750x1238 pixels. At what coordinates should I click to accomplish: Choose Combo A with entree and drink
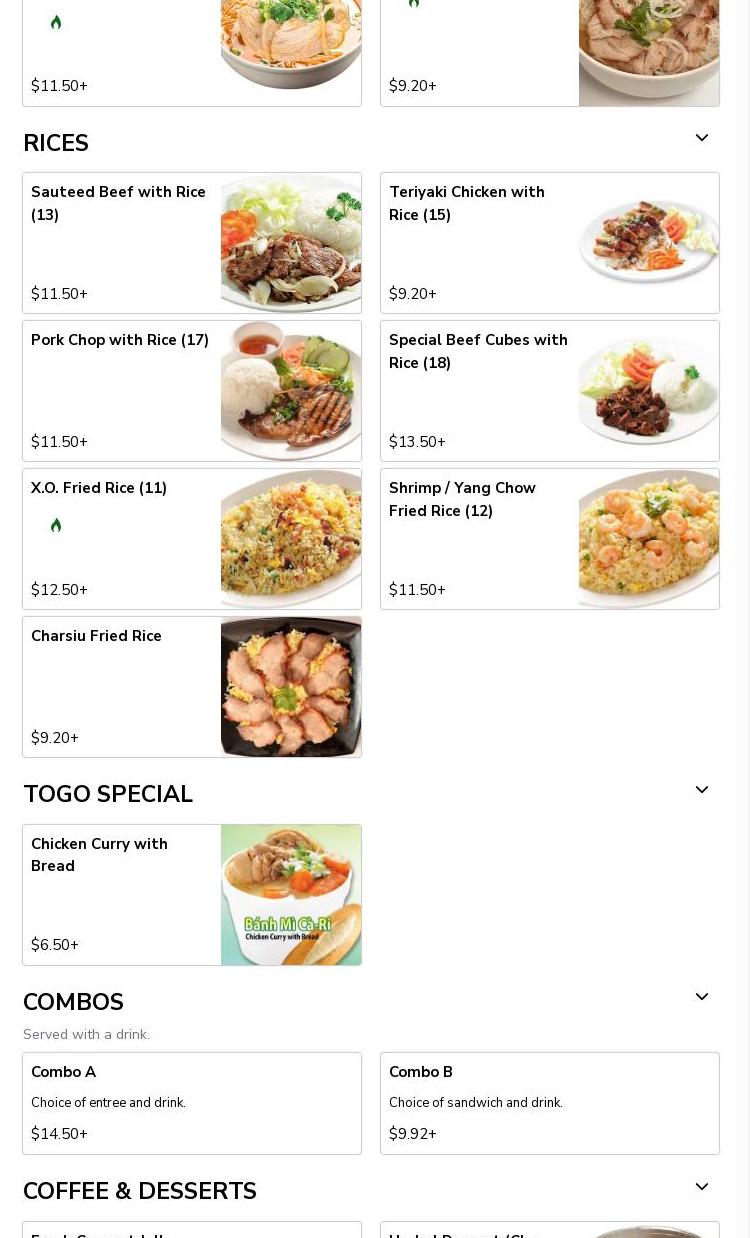pos(192,1103)
